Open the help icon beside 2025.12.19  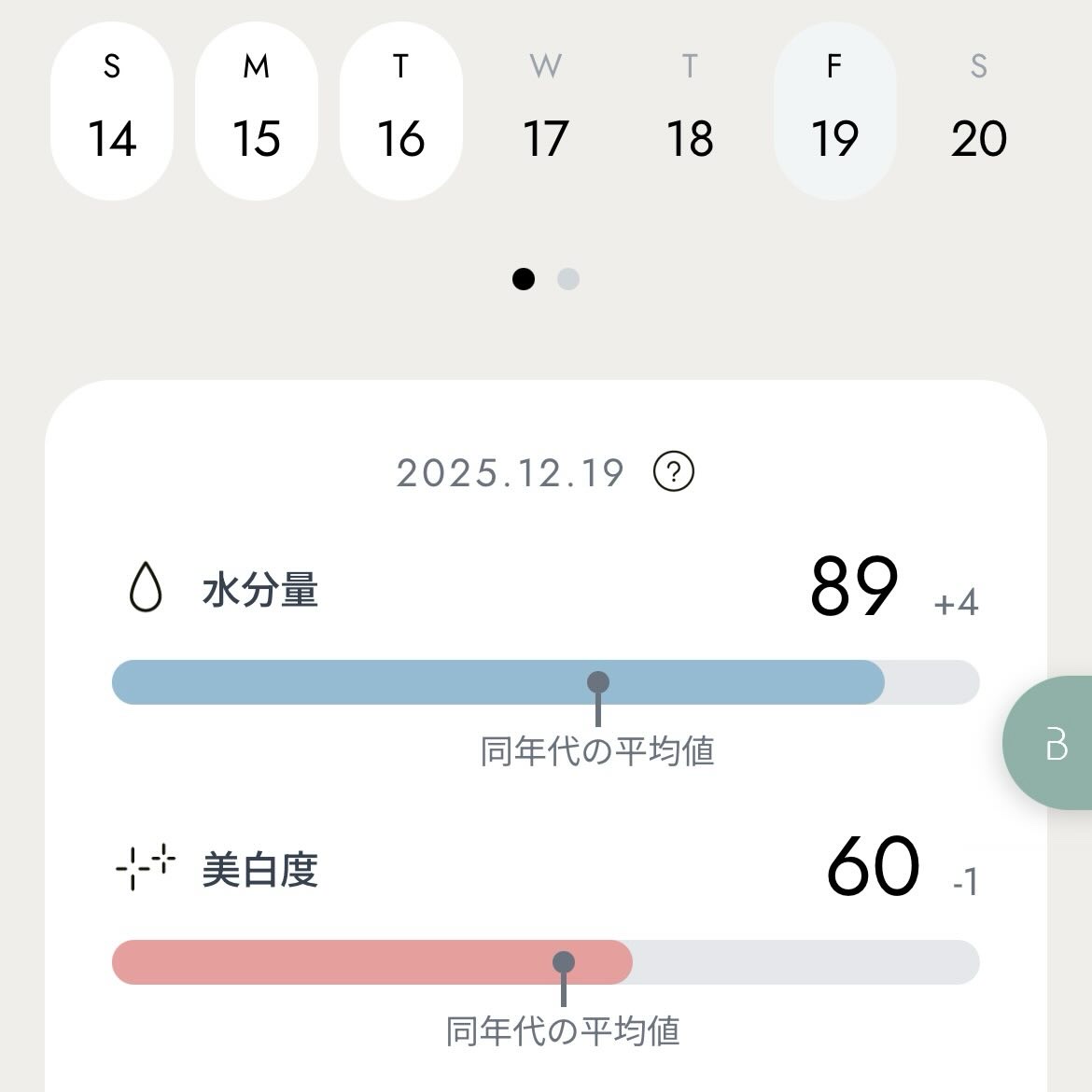[x=674, y=472]
